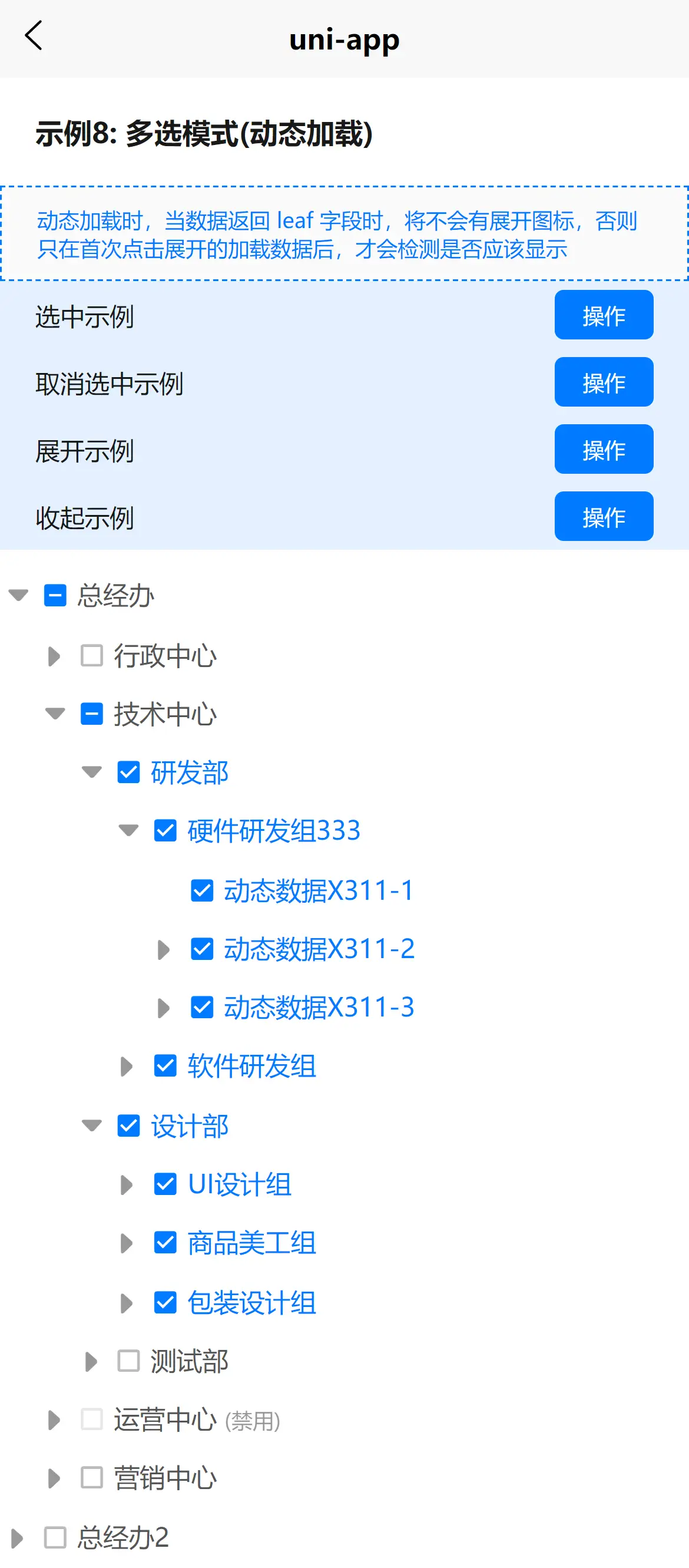Check the 行政中心 checkbox

[x=92, y=656]
